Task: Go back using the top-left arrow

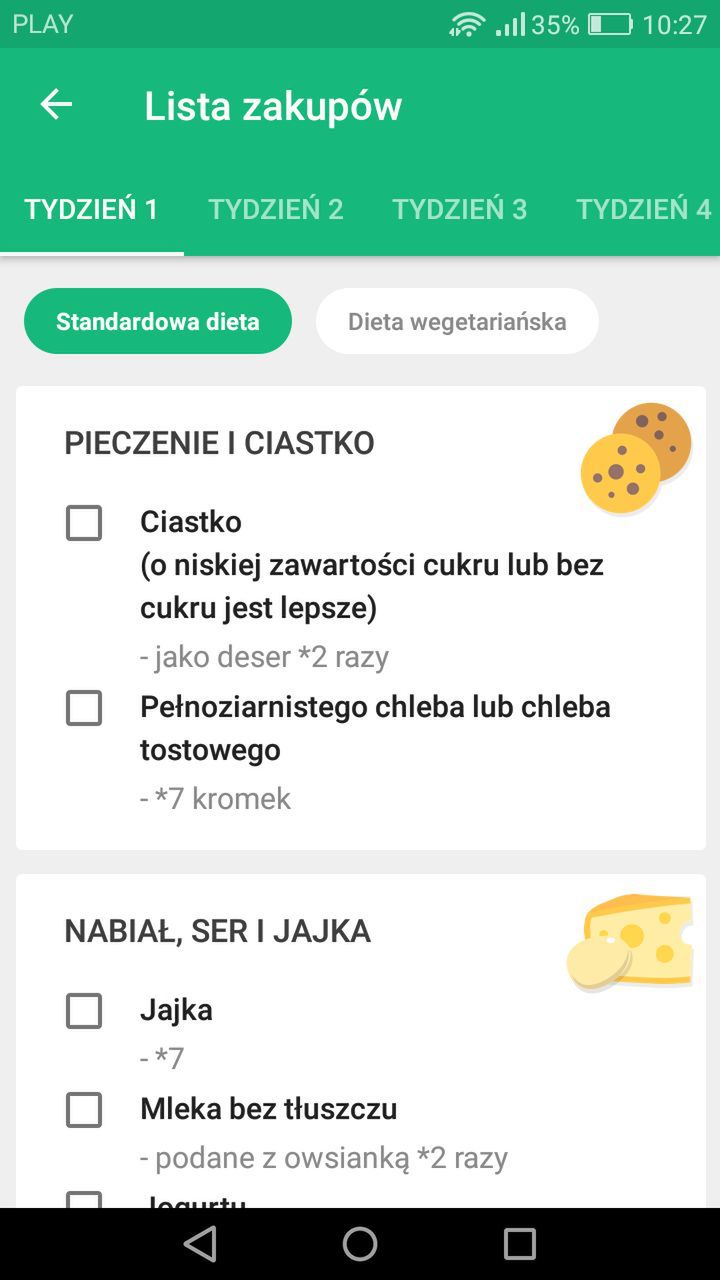Action: (x=56, y=105)
